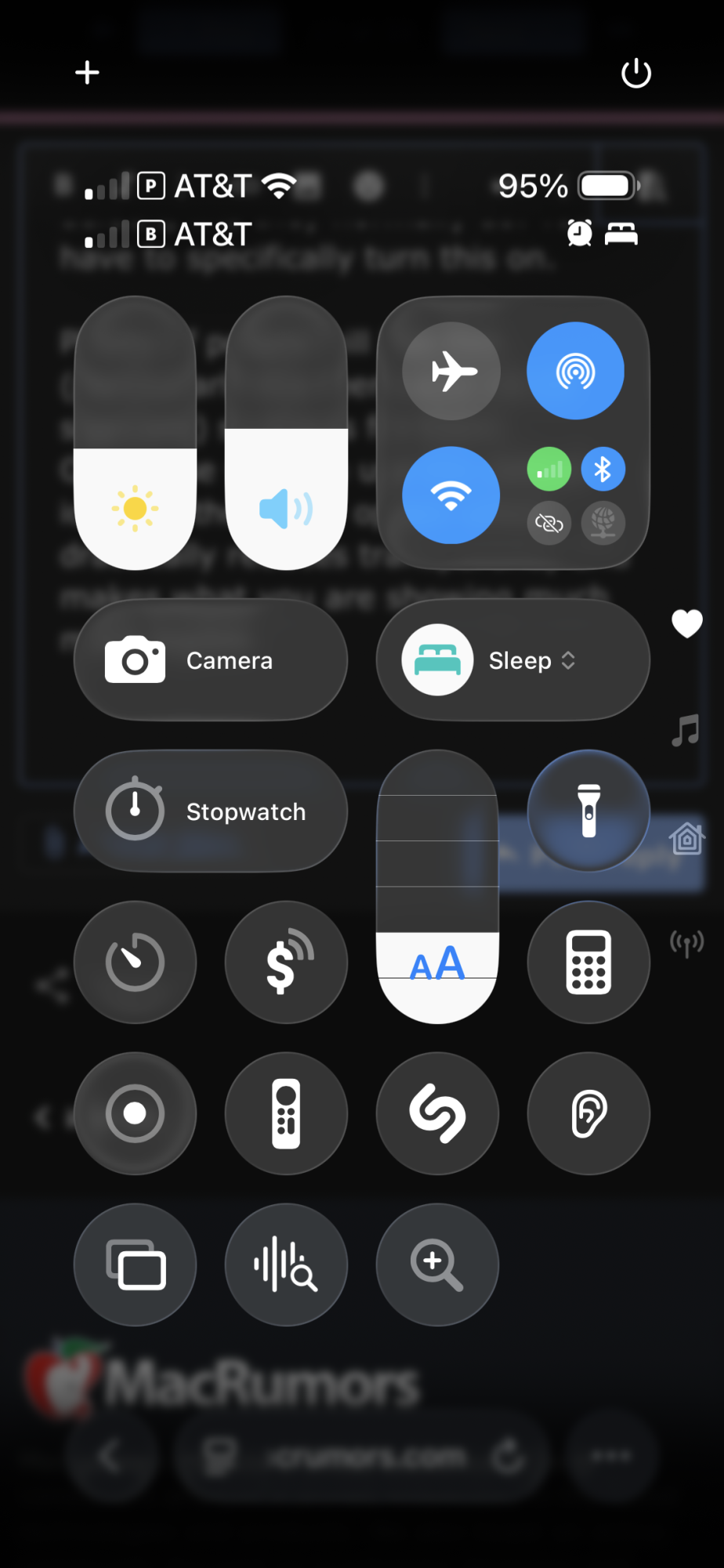
Task: Toggle Airplane Mode
Action: (x=451, y=371)
